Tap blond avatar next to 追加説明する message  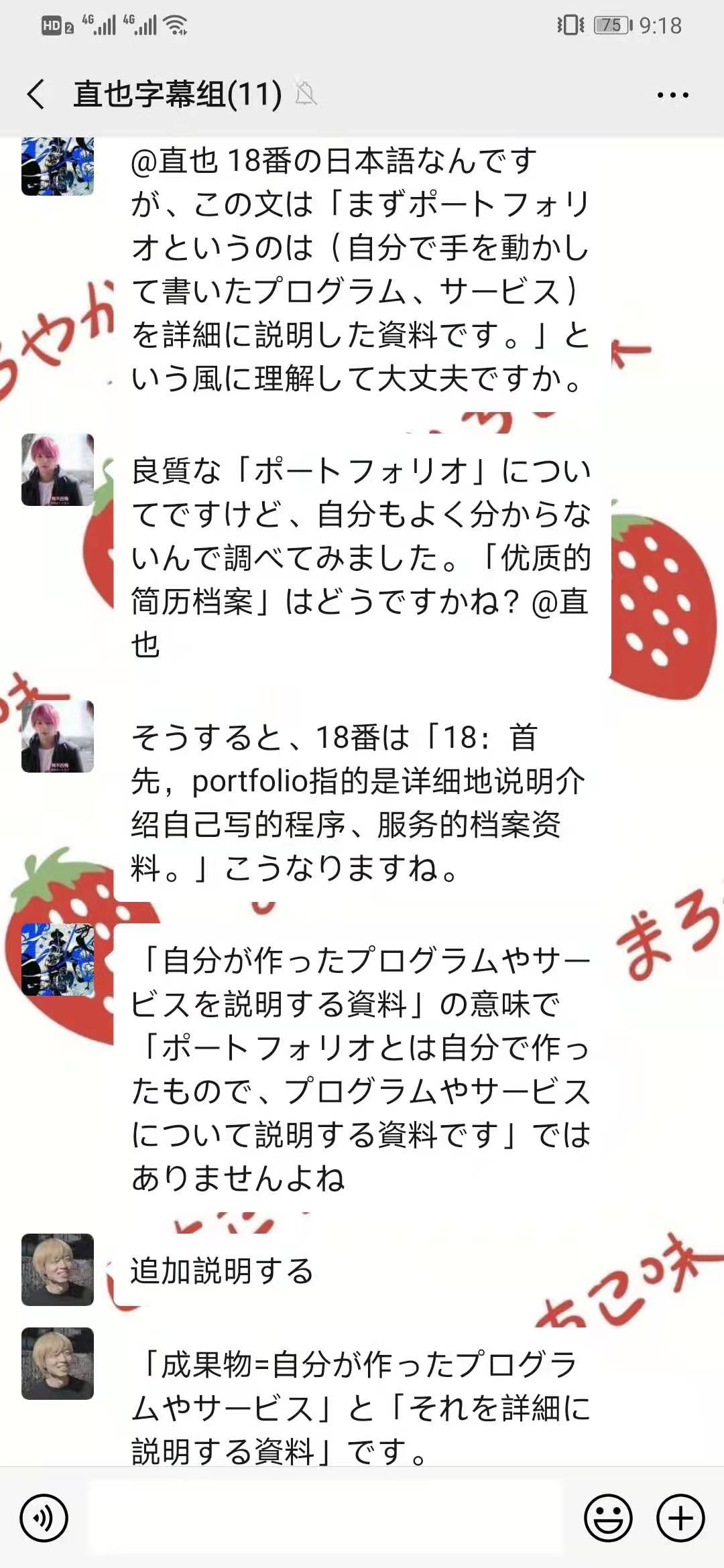[x=58, y=1270]
